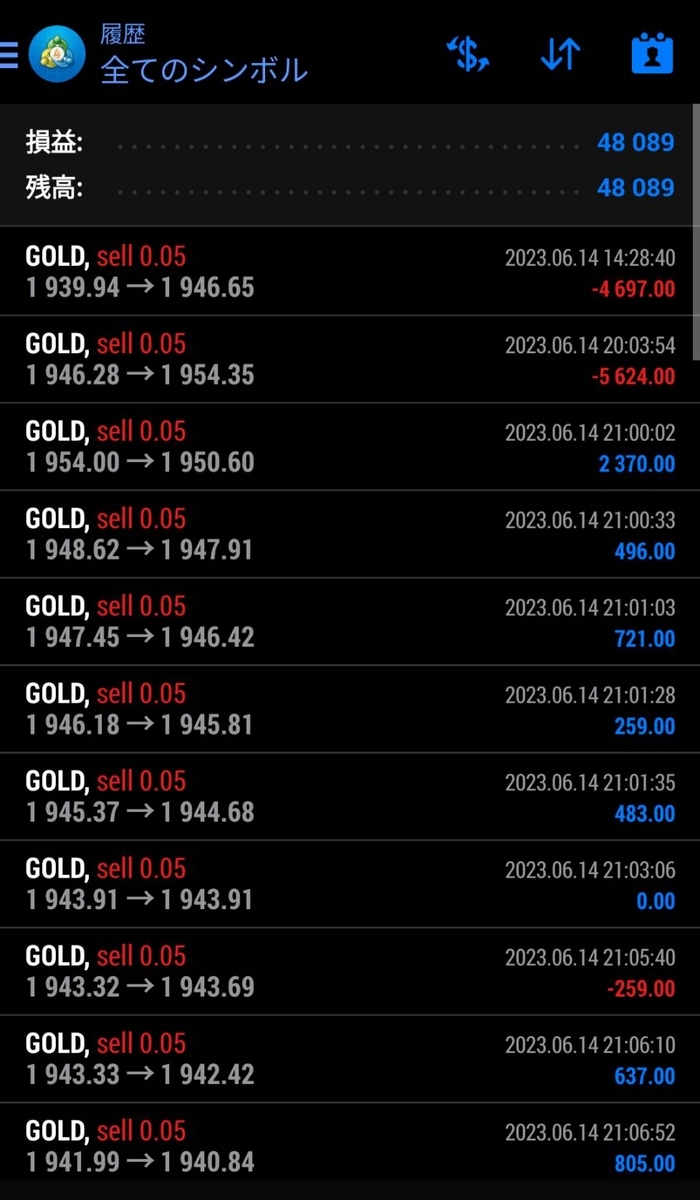Open the GOLD trade with 0.00 result
Viewport: 700px width, 1200px height.
[x=350, y=884]
